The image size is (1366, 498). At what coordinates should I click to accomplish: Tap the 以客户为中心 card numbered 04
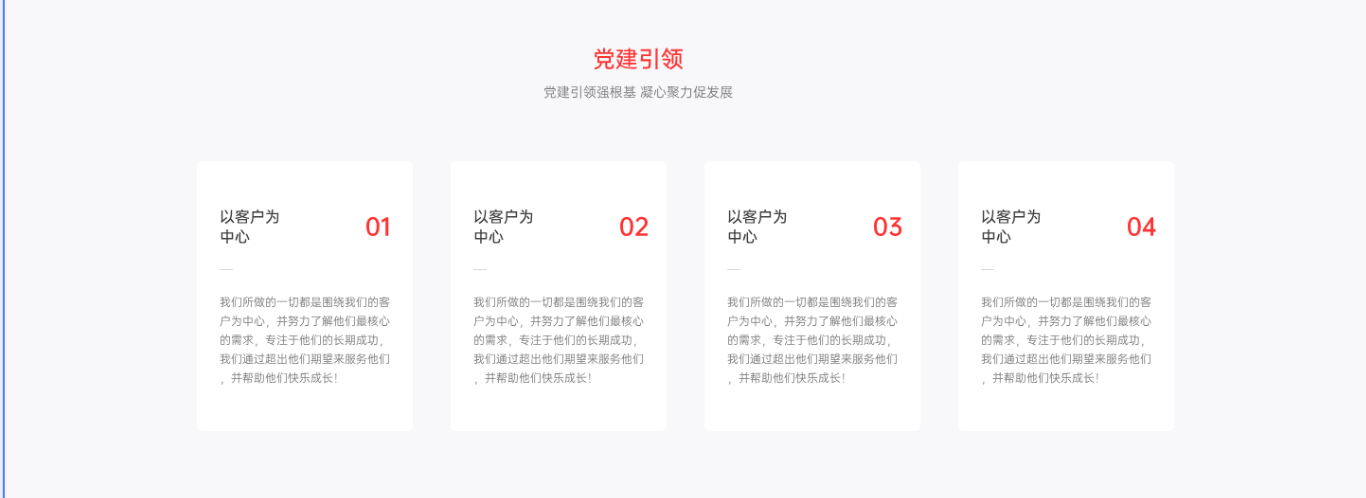pyautogui.click(x=1066, y=296)
